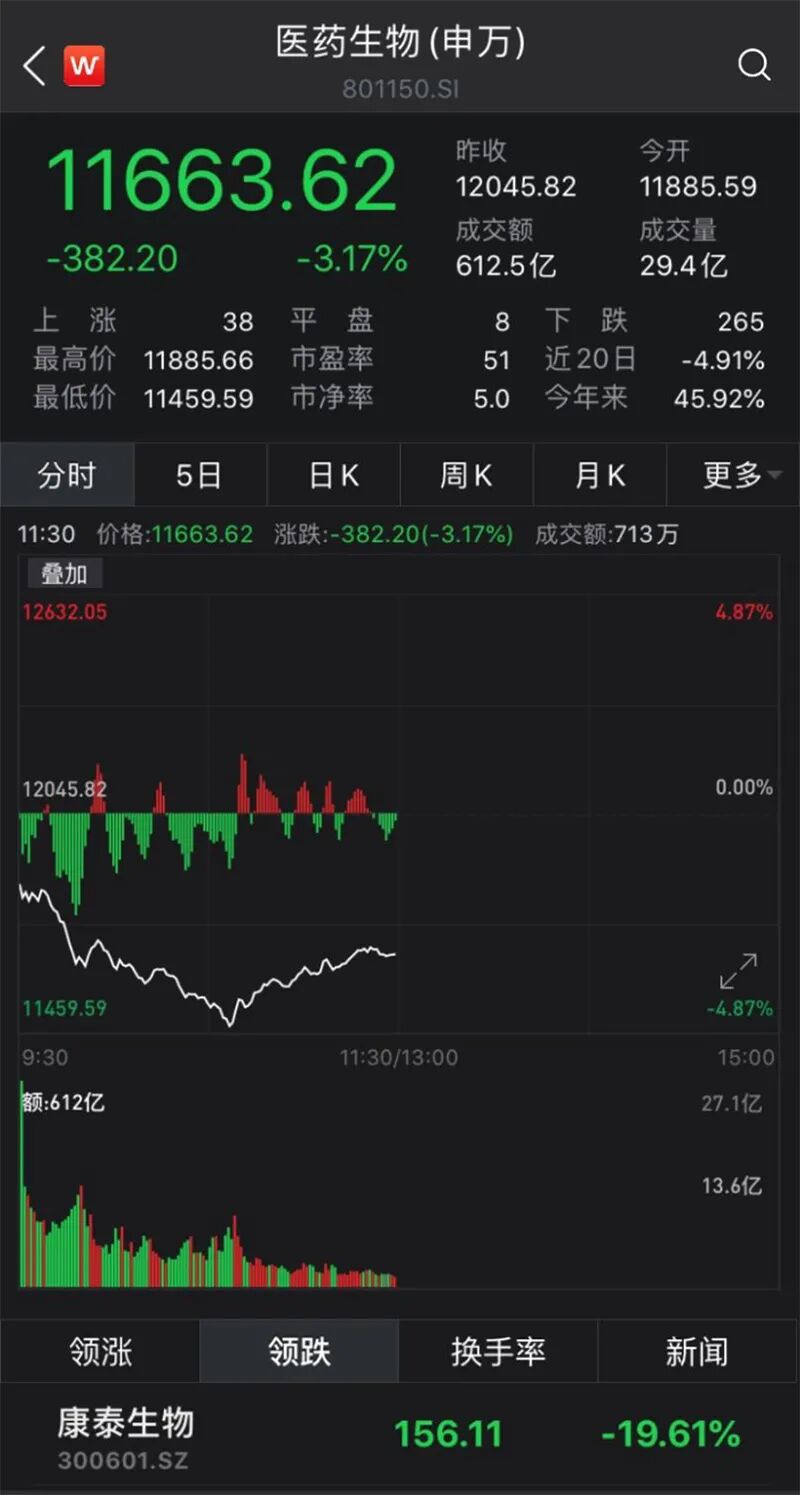Open the 康泰生物 stock row
The image size is (800, 1495).
(x=400, y=1437)
